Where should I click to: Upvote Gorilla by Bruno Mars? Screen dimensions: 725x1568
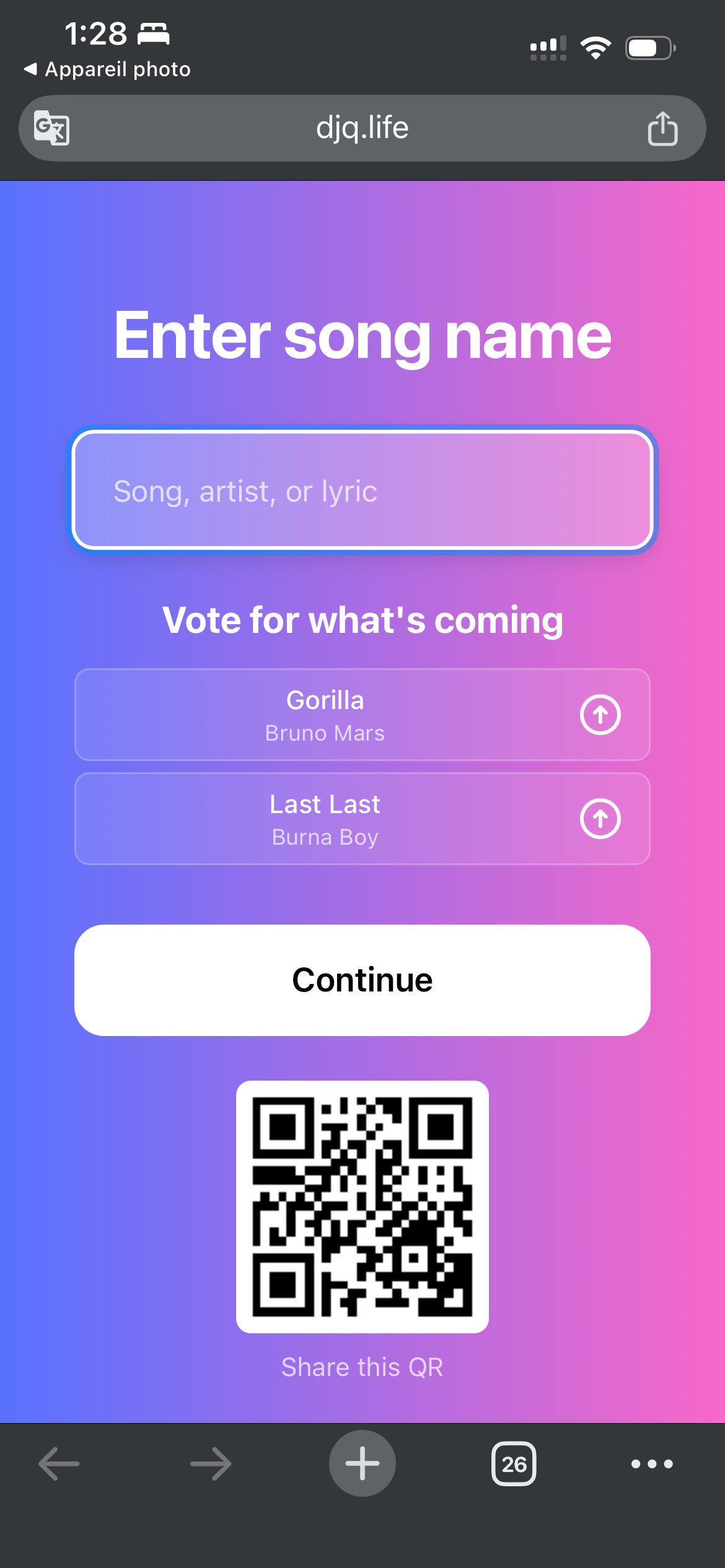(600, 715)
